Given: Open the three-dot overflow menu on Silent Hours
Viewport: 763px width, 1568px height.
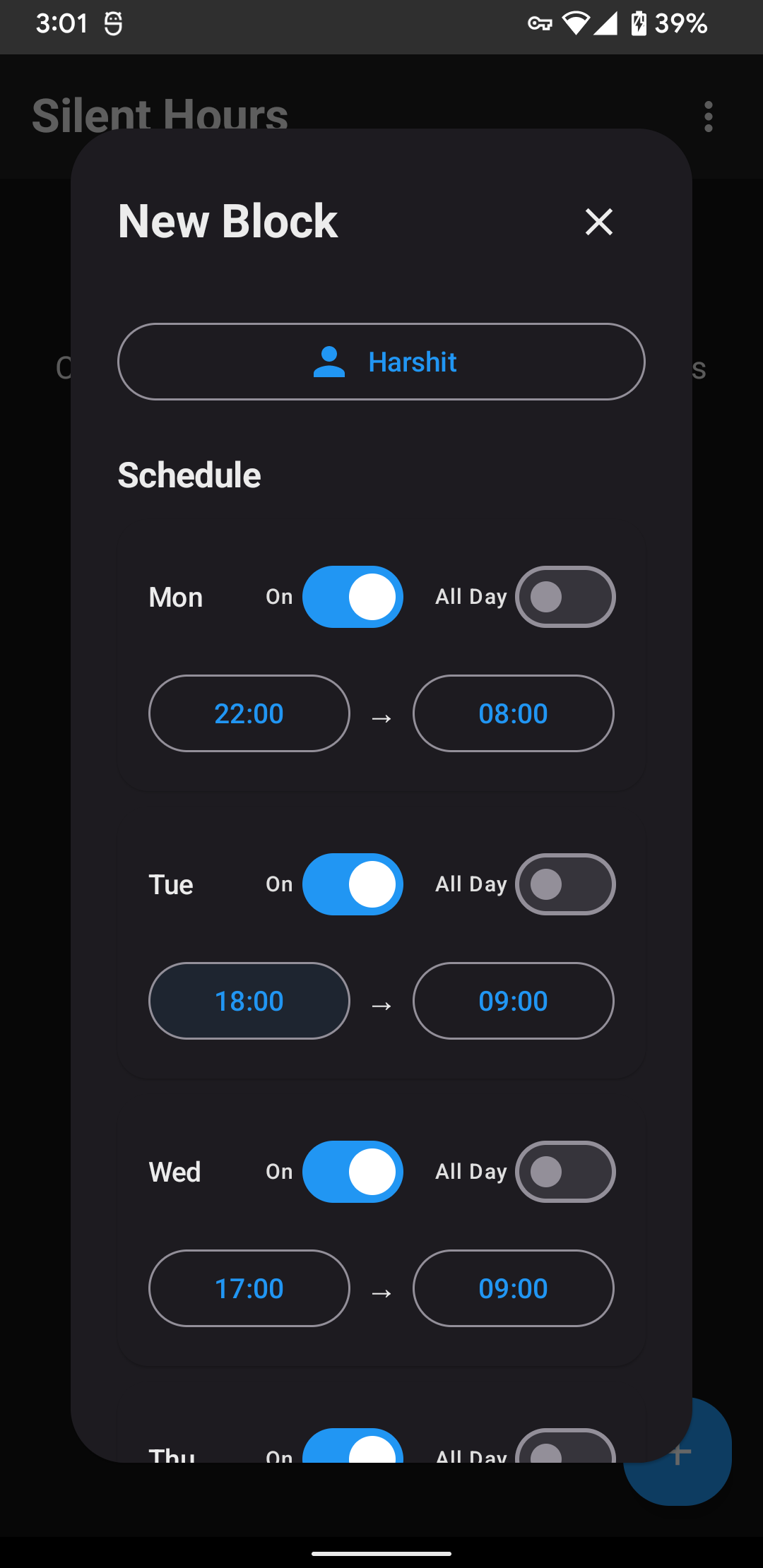Looking at the screenshot, I should tap(709, 117).
